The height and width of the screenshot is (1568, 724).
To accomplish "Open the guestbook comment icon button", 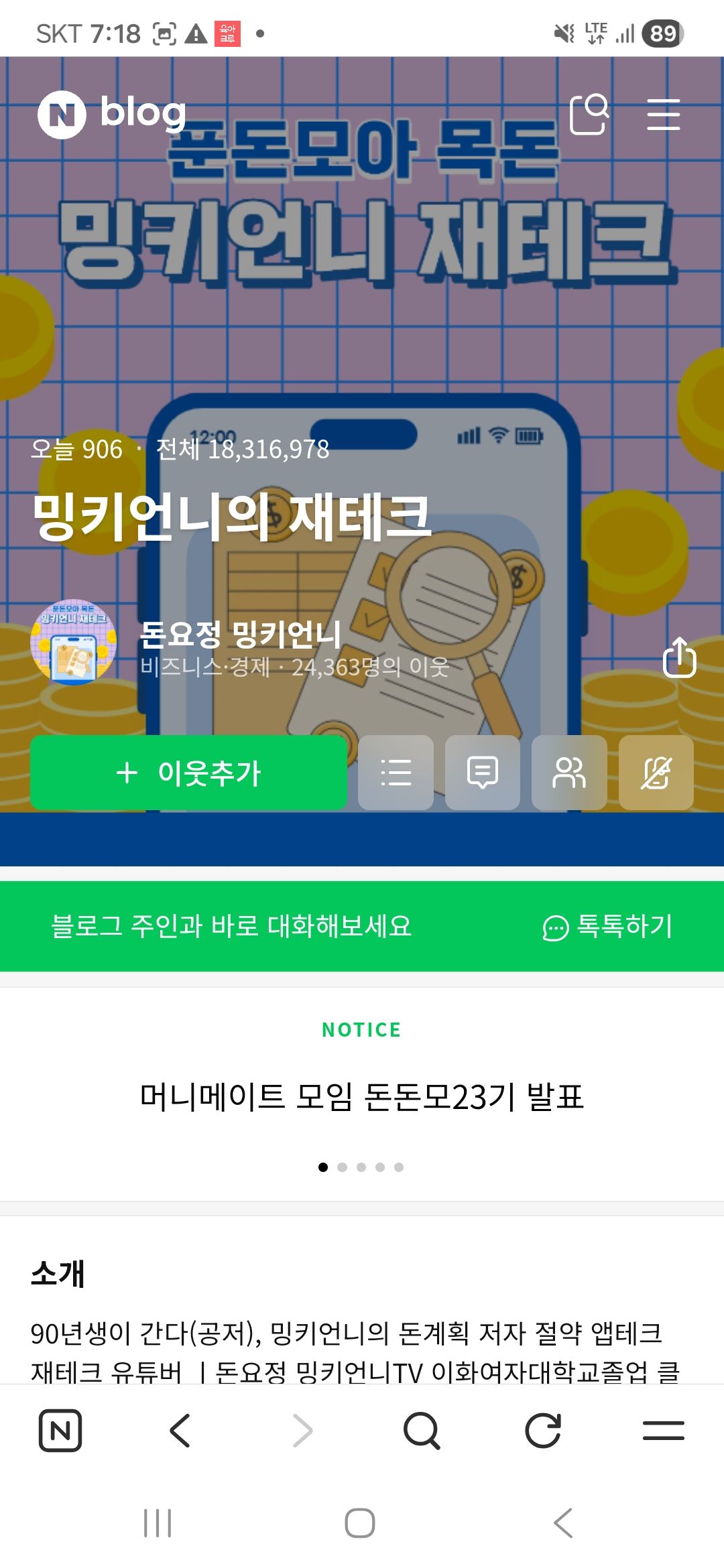I will pyautogui.click(x=483, y=773).
